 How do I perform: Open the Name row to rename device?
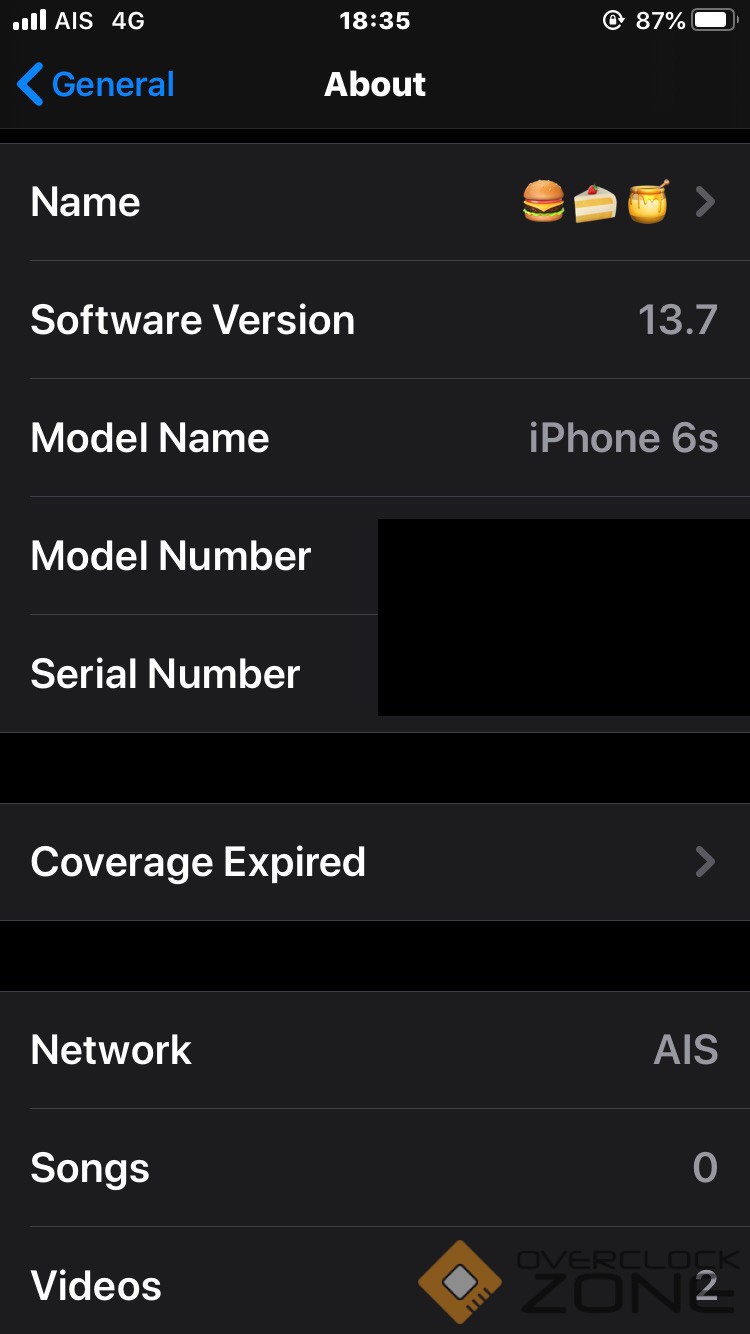(375, 202)
